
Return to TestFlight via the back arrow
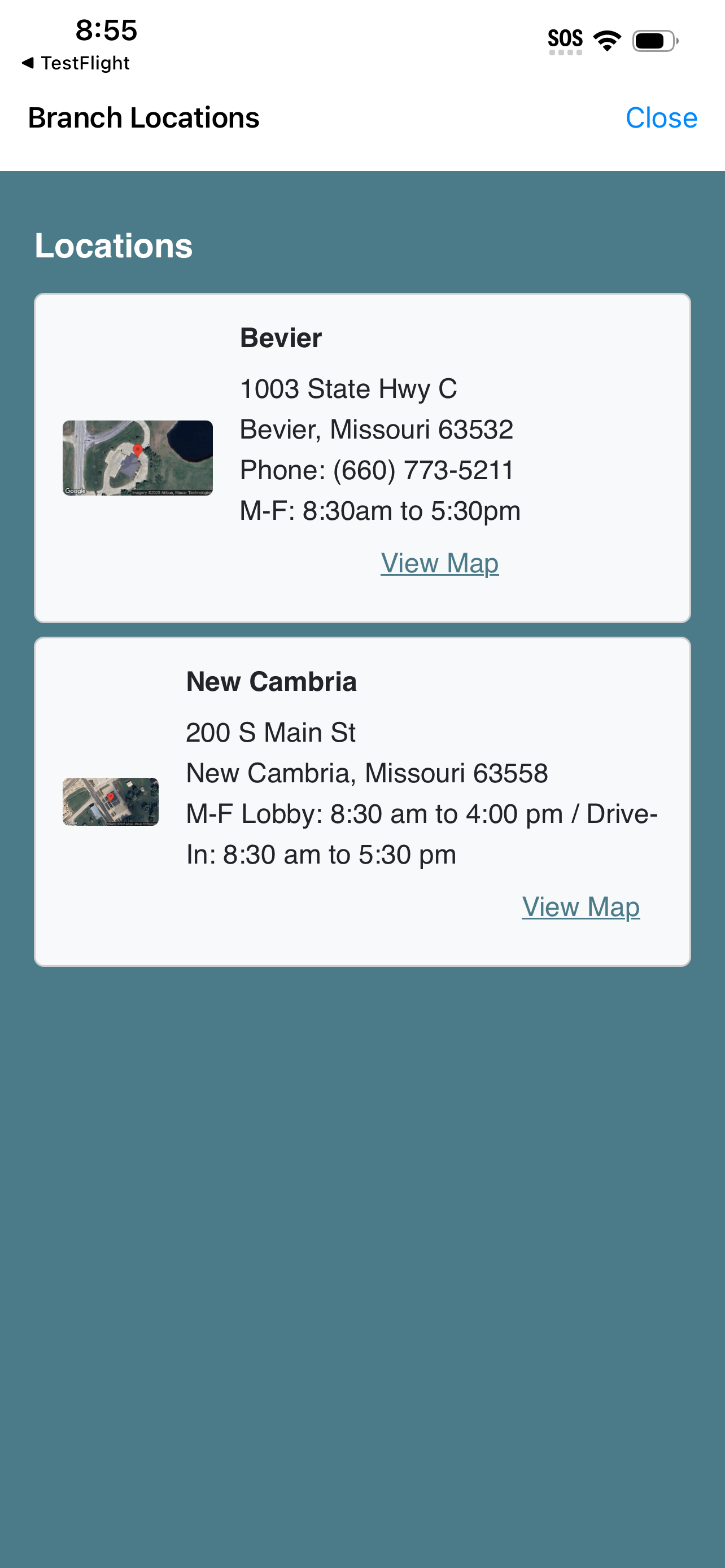tap(76, 63)
